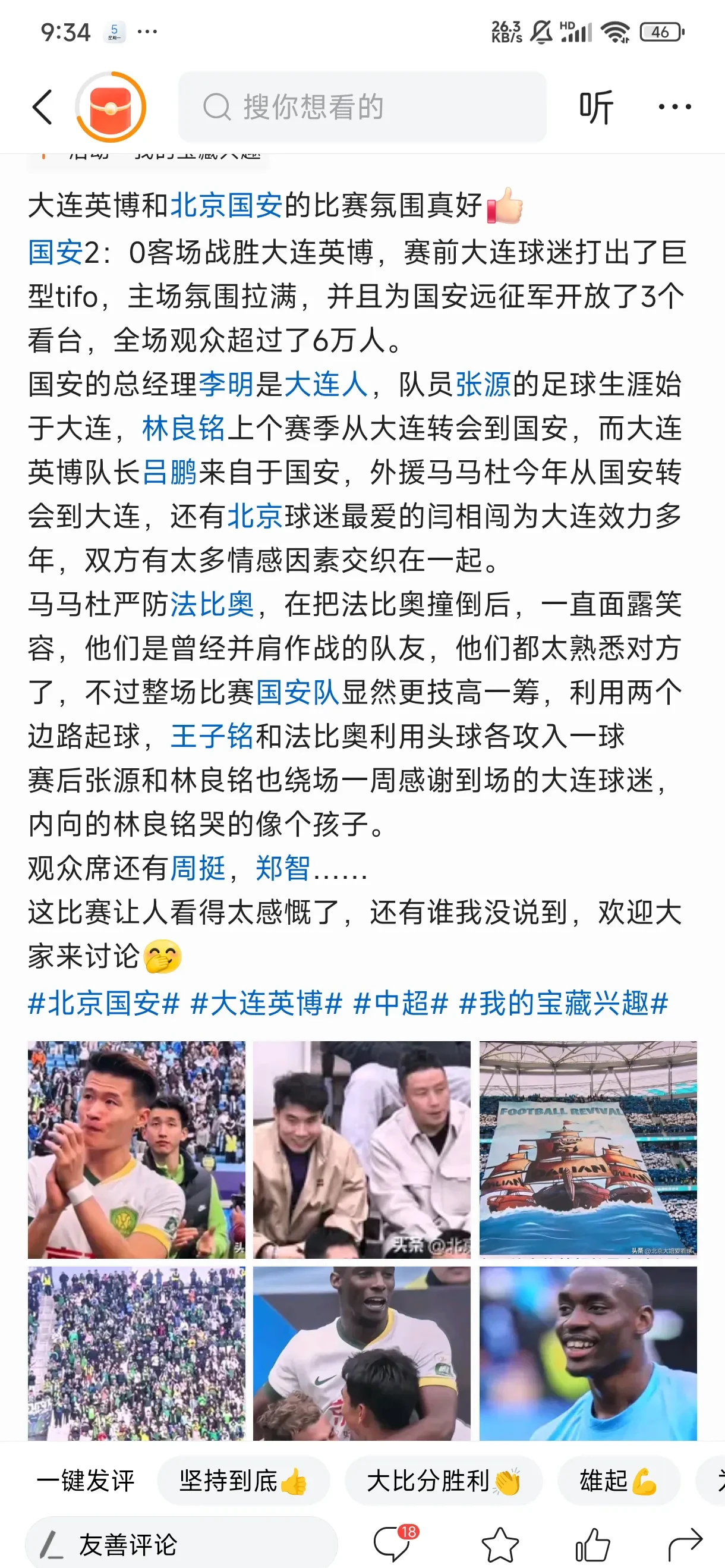The image size is (725, 1568).
Task: Open the #我的宝藏兴趣# hashtag
Action: [563, 1003]
